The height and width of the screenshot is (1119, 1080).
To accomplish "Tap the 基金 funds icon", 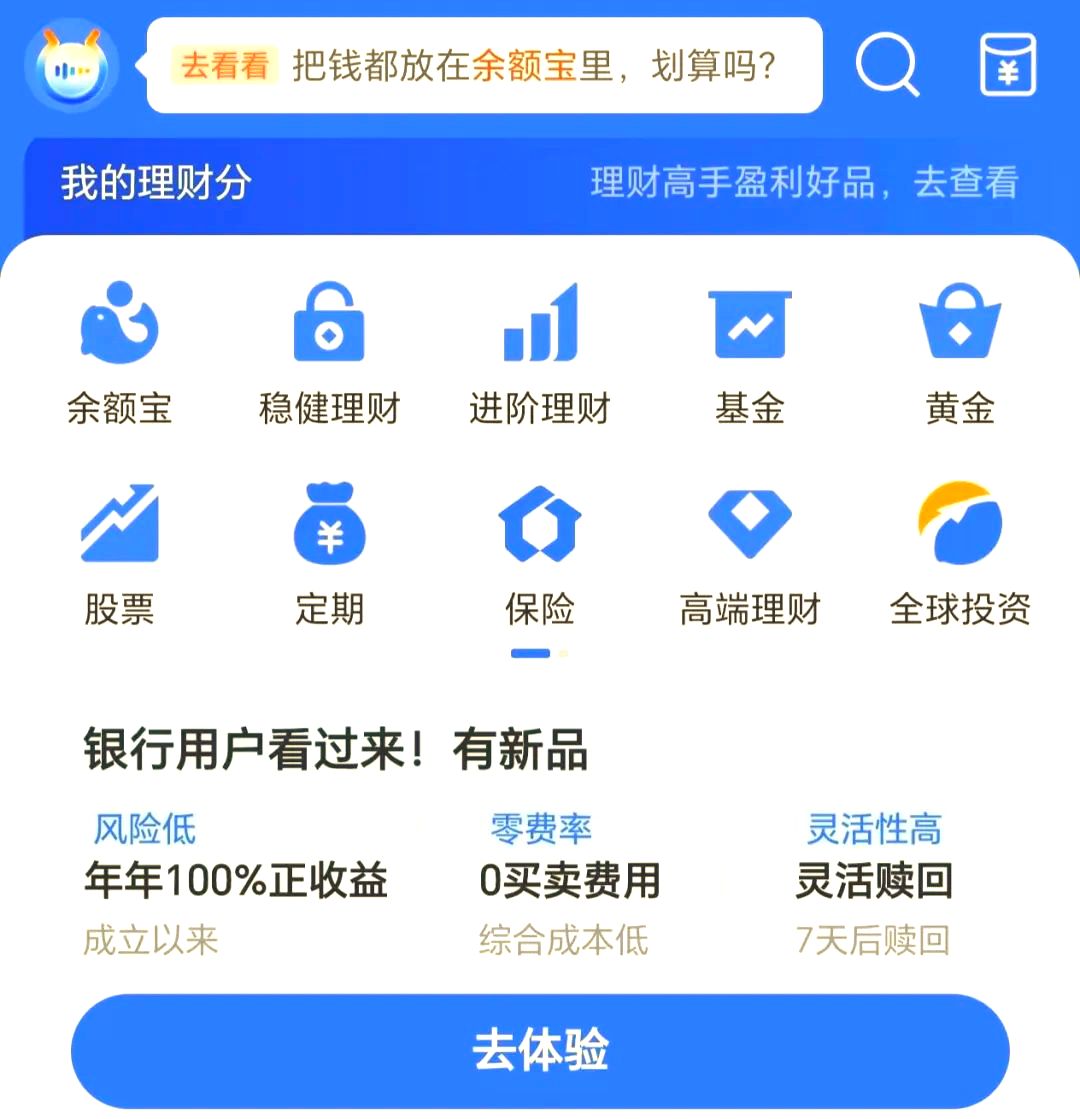I will [x=750, y=350].
